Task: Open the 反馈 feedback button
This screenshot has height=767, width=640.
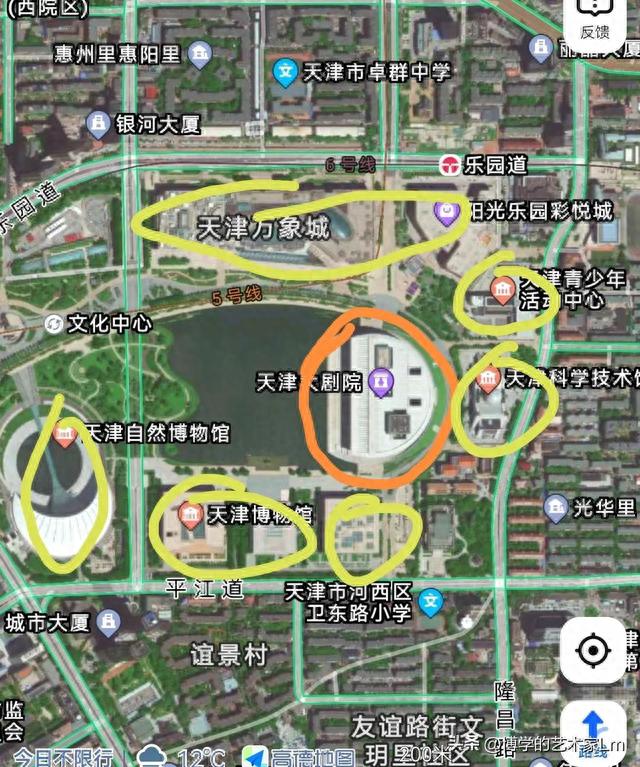Action: click(x=594, y=22)
